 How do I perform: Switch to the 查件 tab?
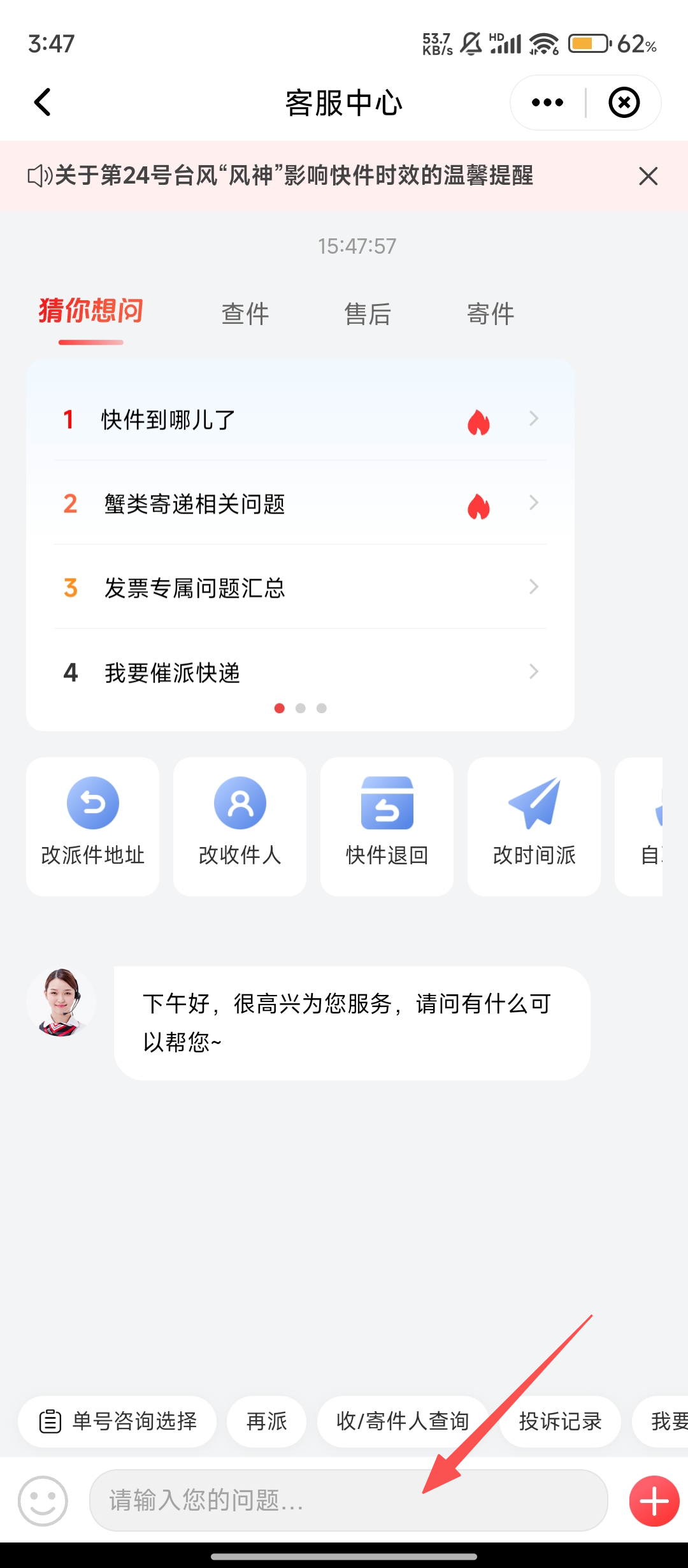click(245, 314)
